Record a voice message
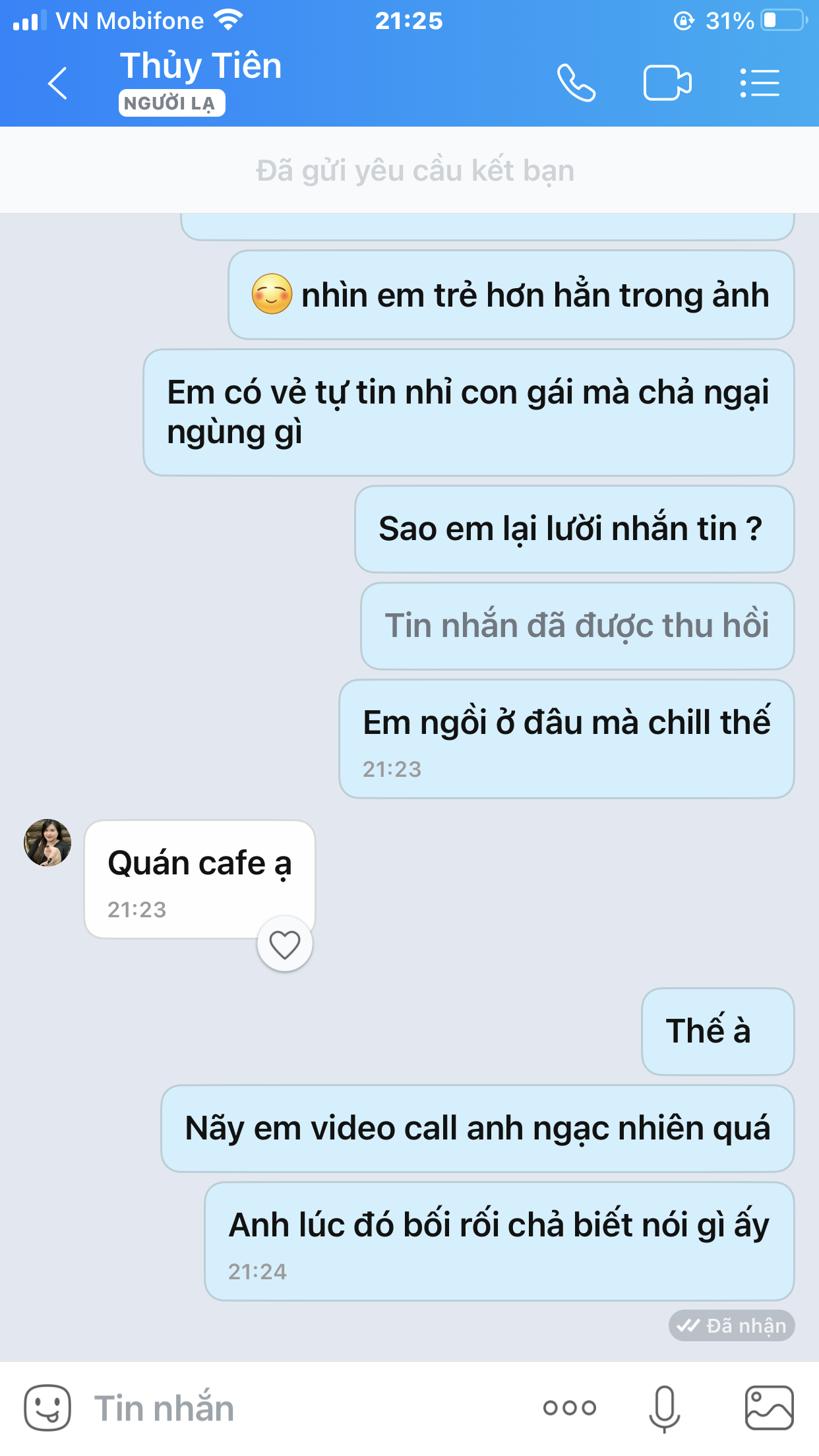The height and width of the screenshot is (1456, 819). (664, 1408)
